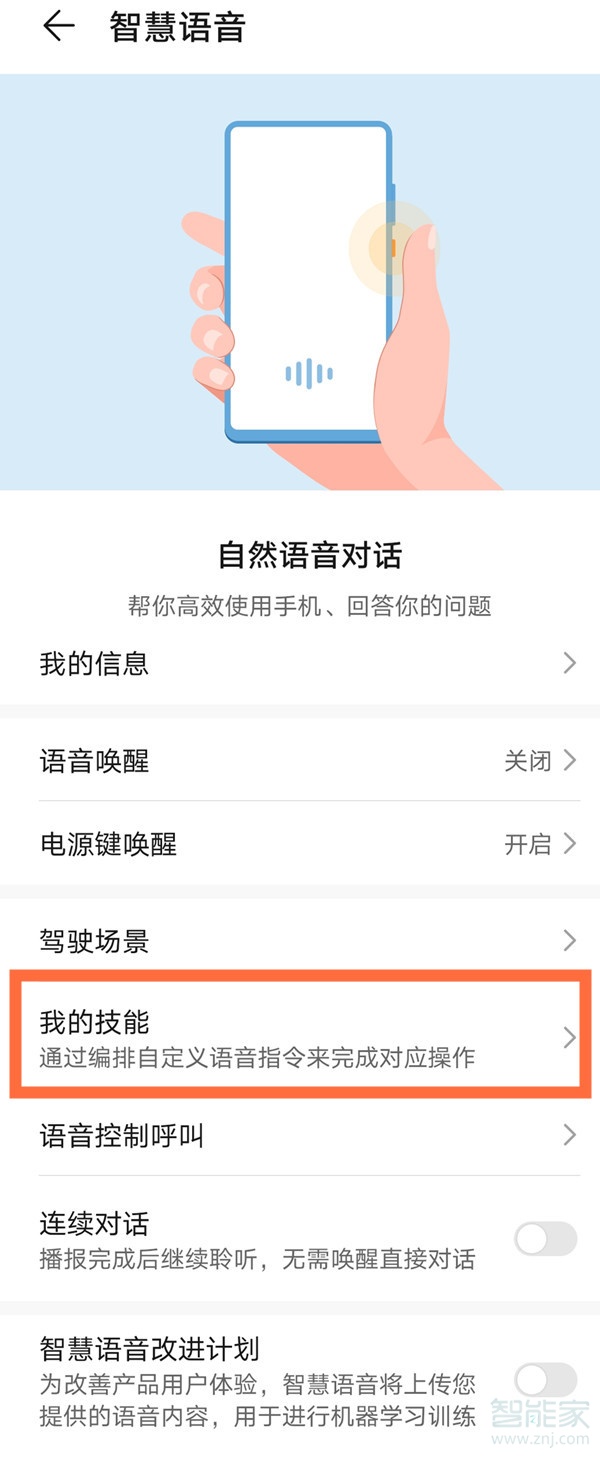Go back using the back arrow
The width and height of the screenshot is (600, 1458).
58,27
